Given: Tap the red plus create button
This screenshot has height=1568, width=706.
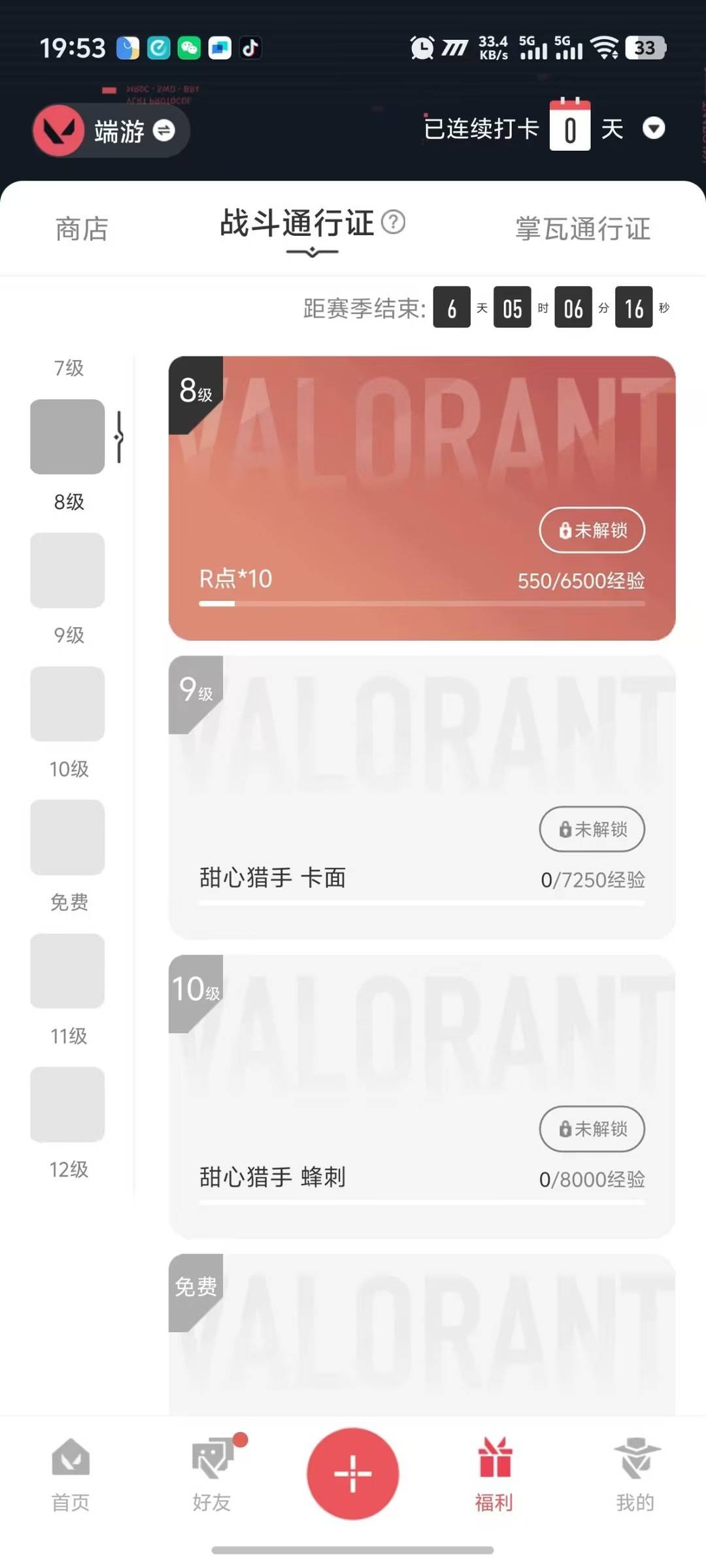Looking at the screenshot, I should click(353, 1473).
